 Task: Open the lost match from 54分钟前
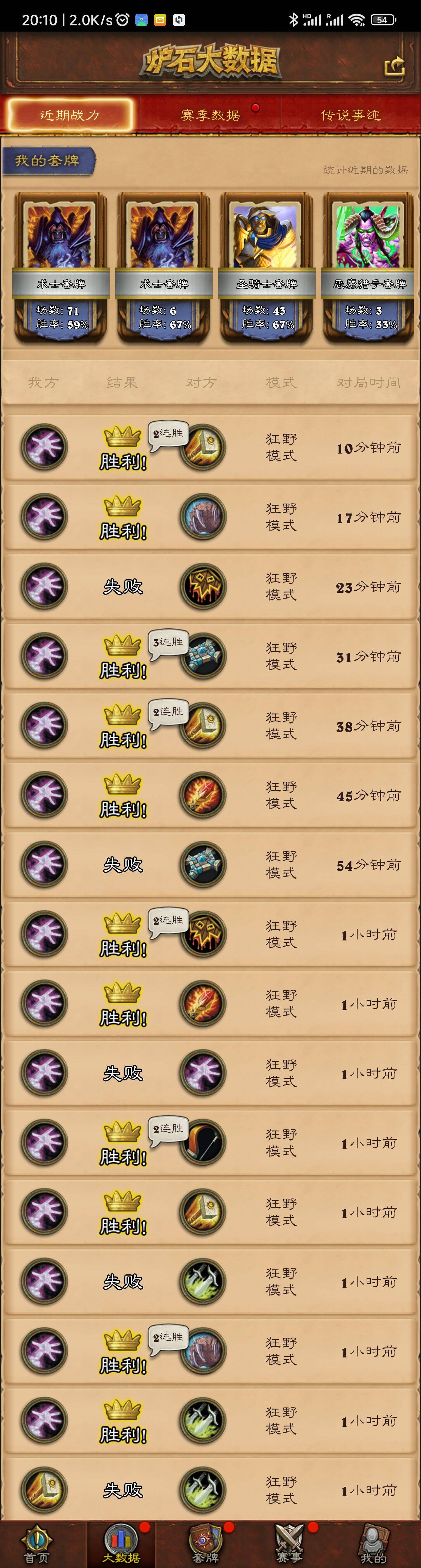(210, 864)
